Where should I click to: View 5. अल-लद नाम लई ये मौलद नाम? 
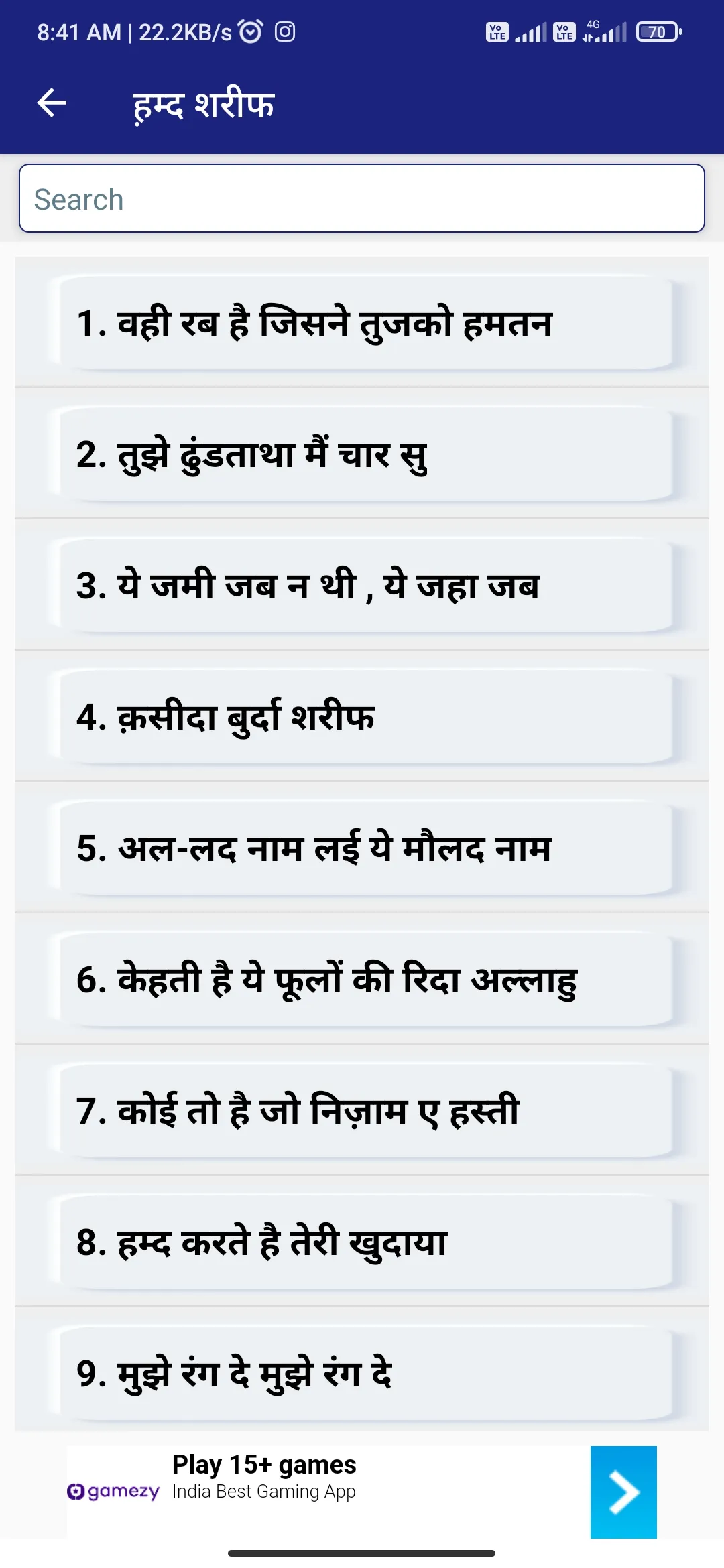[362, 848]
